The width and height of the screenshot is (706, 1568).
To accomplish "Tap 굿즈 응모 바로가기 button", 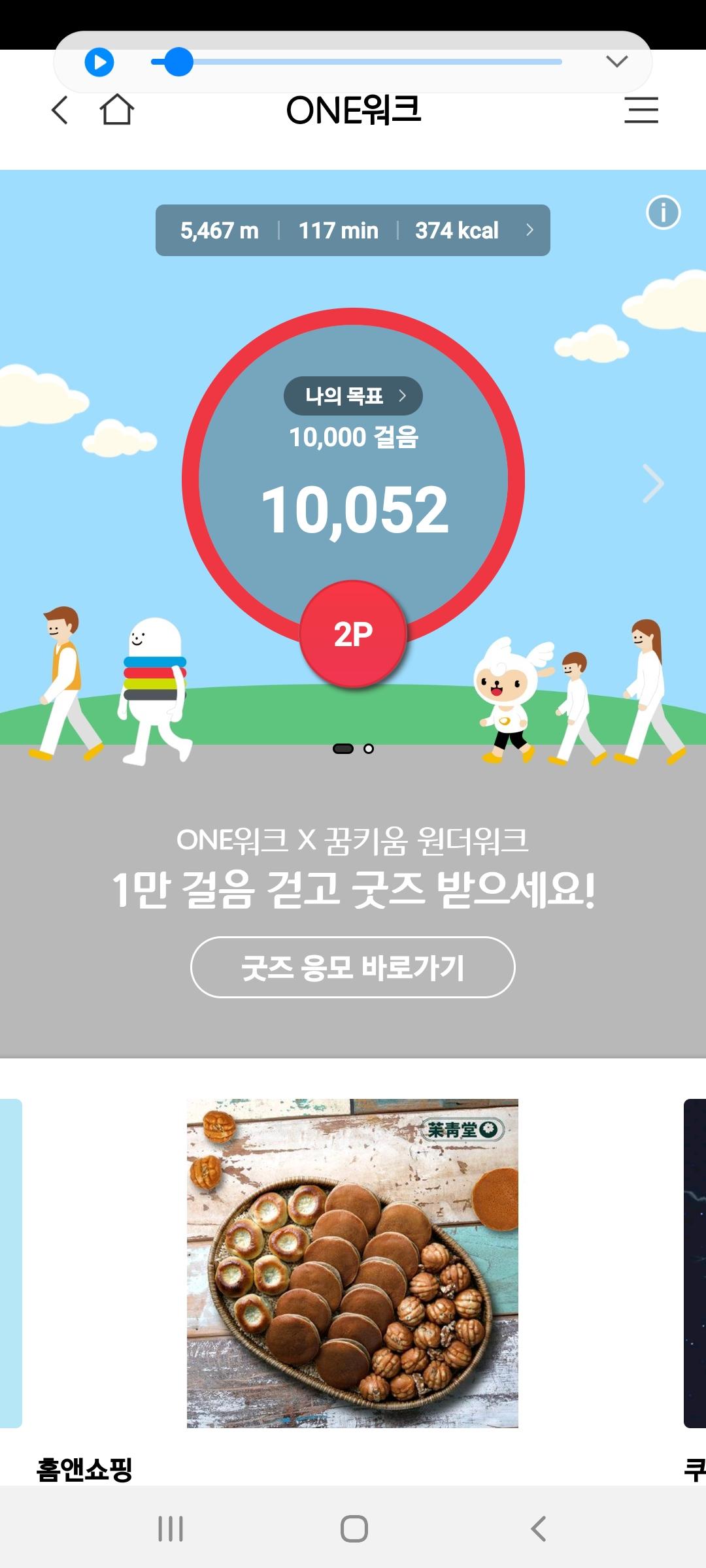I will [x=353, y=967].
